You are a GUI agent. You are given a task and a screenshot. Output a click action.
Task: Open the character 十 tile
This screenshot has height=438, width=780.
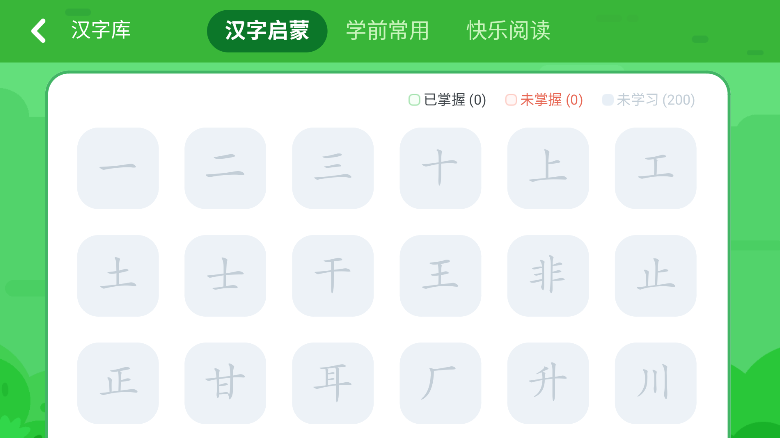coord(440,168)
